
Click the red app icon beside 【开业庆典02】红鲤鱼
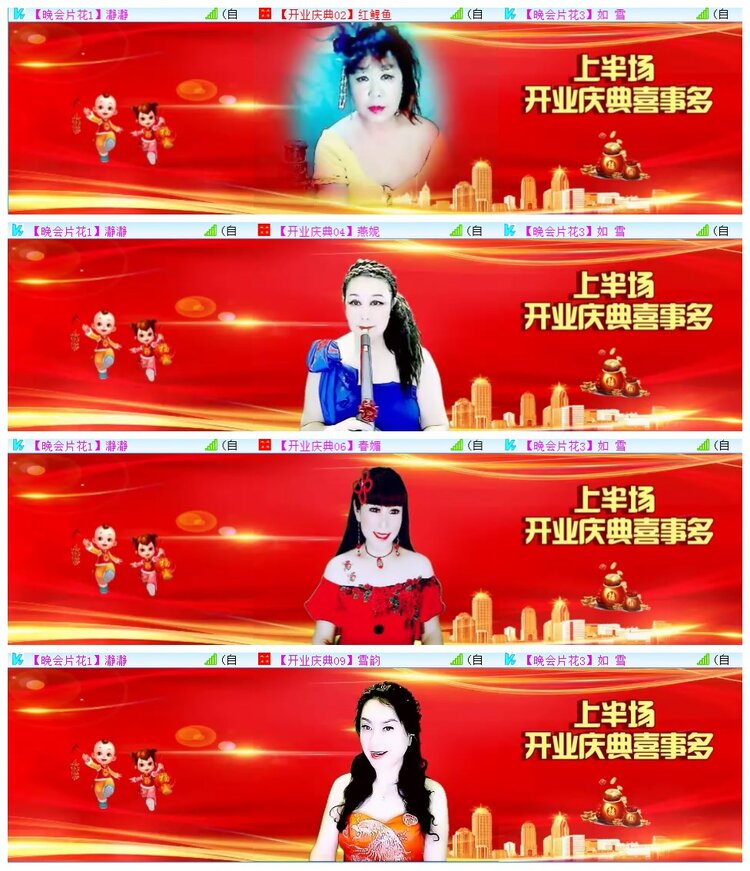tap(263, 12)
